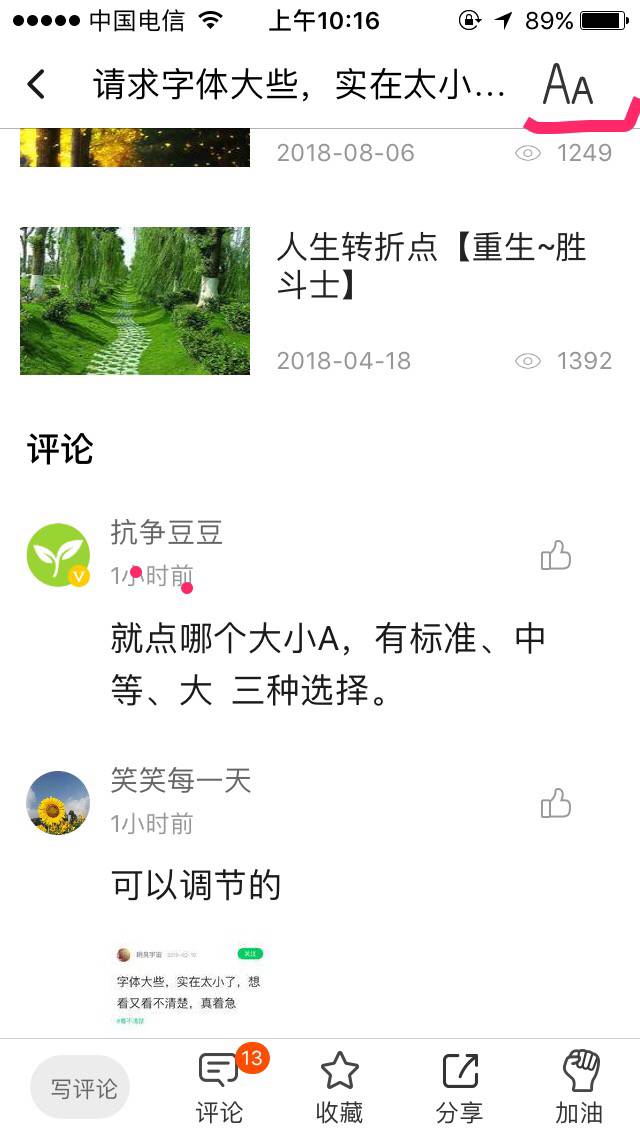
Task: View 抗争豆豆's profile avatar
Action: point(58,555)
